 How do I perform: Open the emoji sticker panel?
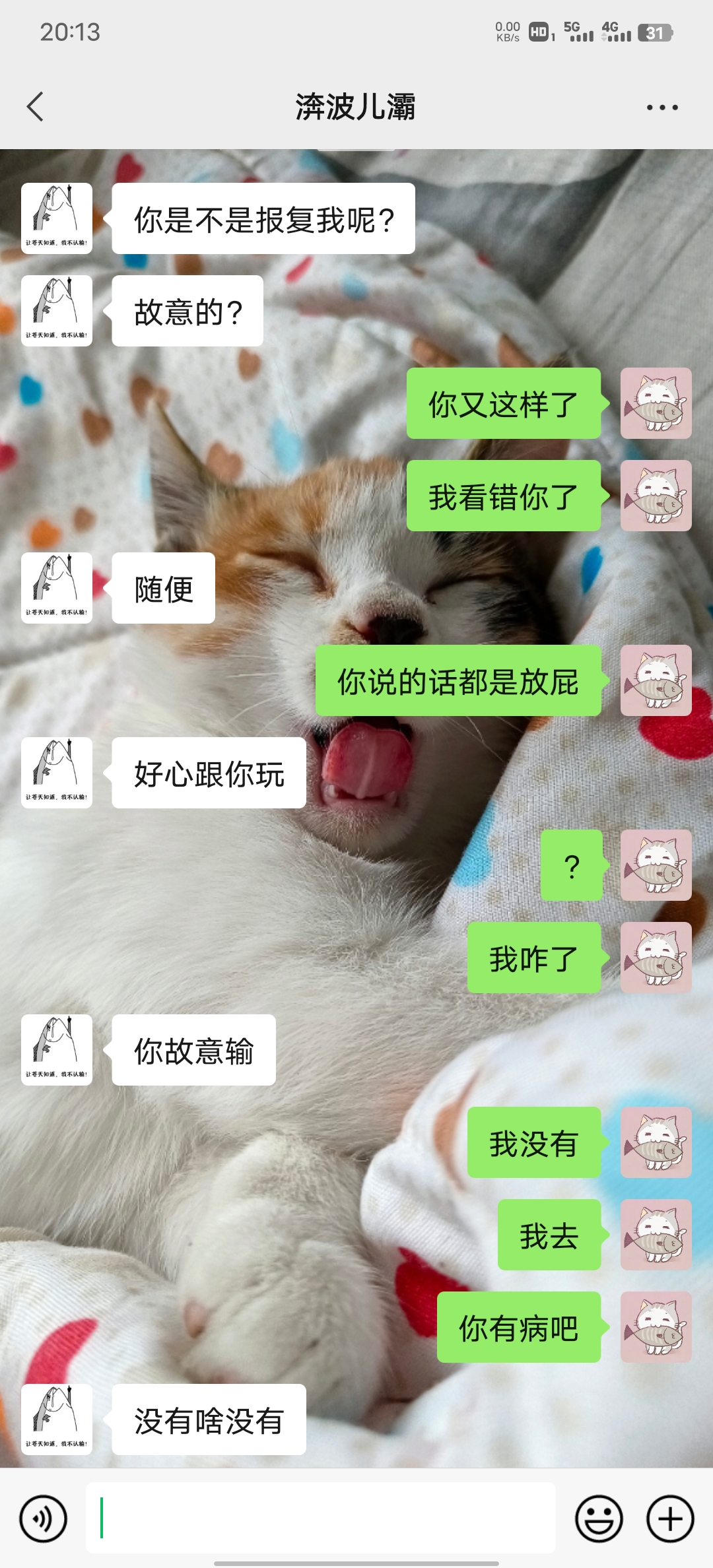(599, 1519)
